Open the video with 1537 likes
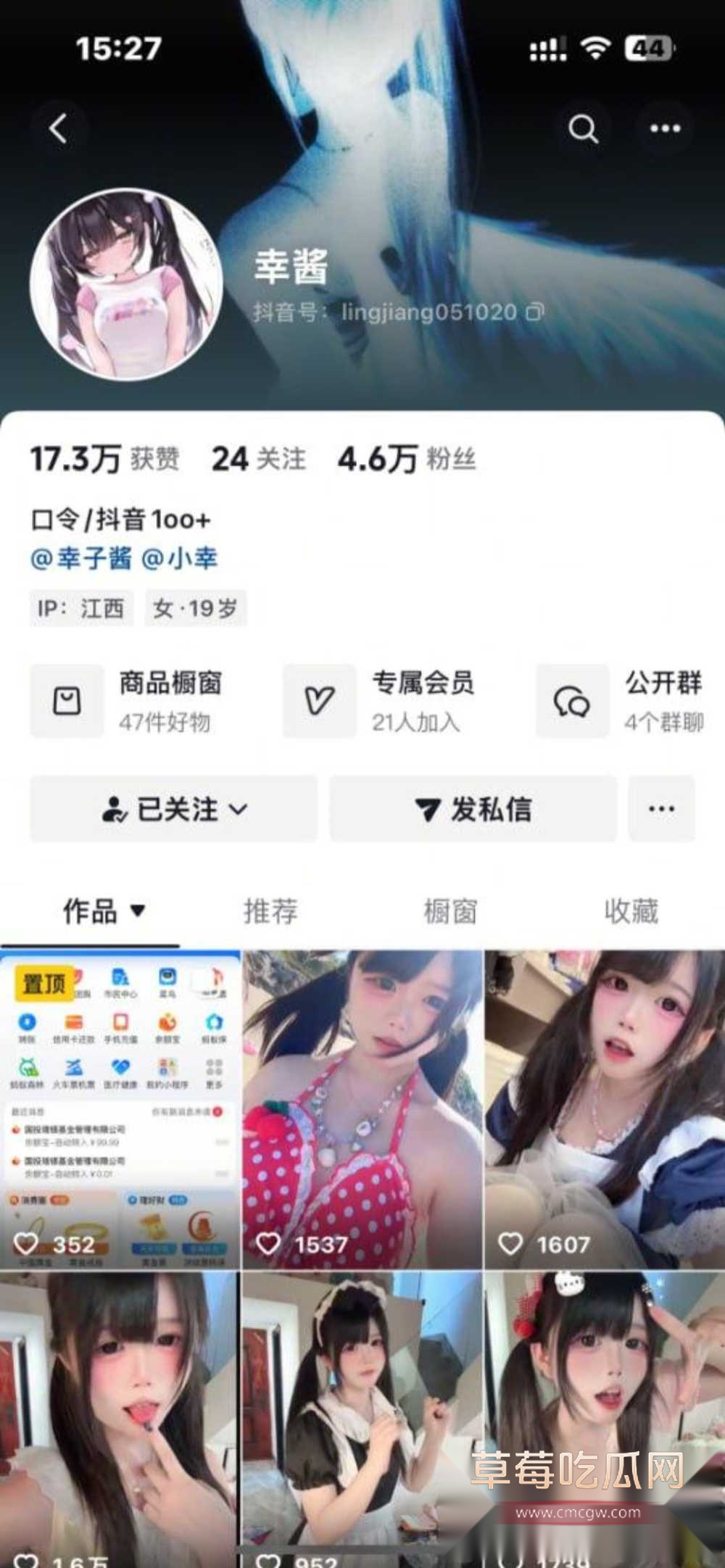This screenshot has width=725, height=1568. 362,1109
